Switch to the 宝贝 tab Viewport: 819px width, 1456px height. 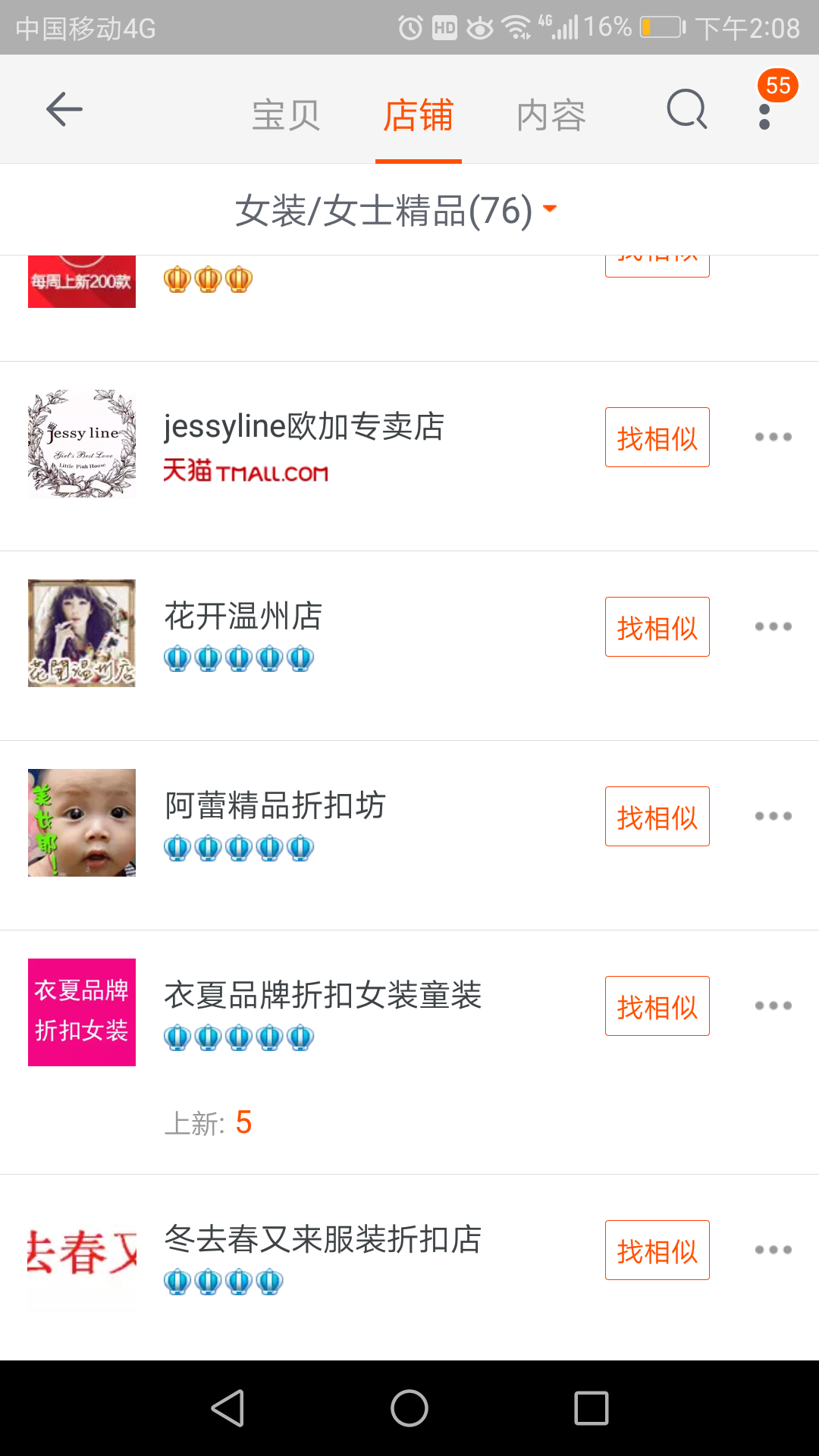pyautogui.click(x=286, y=115)
